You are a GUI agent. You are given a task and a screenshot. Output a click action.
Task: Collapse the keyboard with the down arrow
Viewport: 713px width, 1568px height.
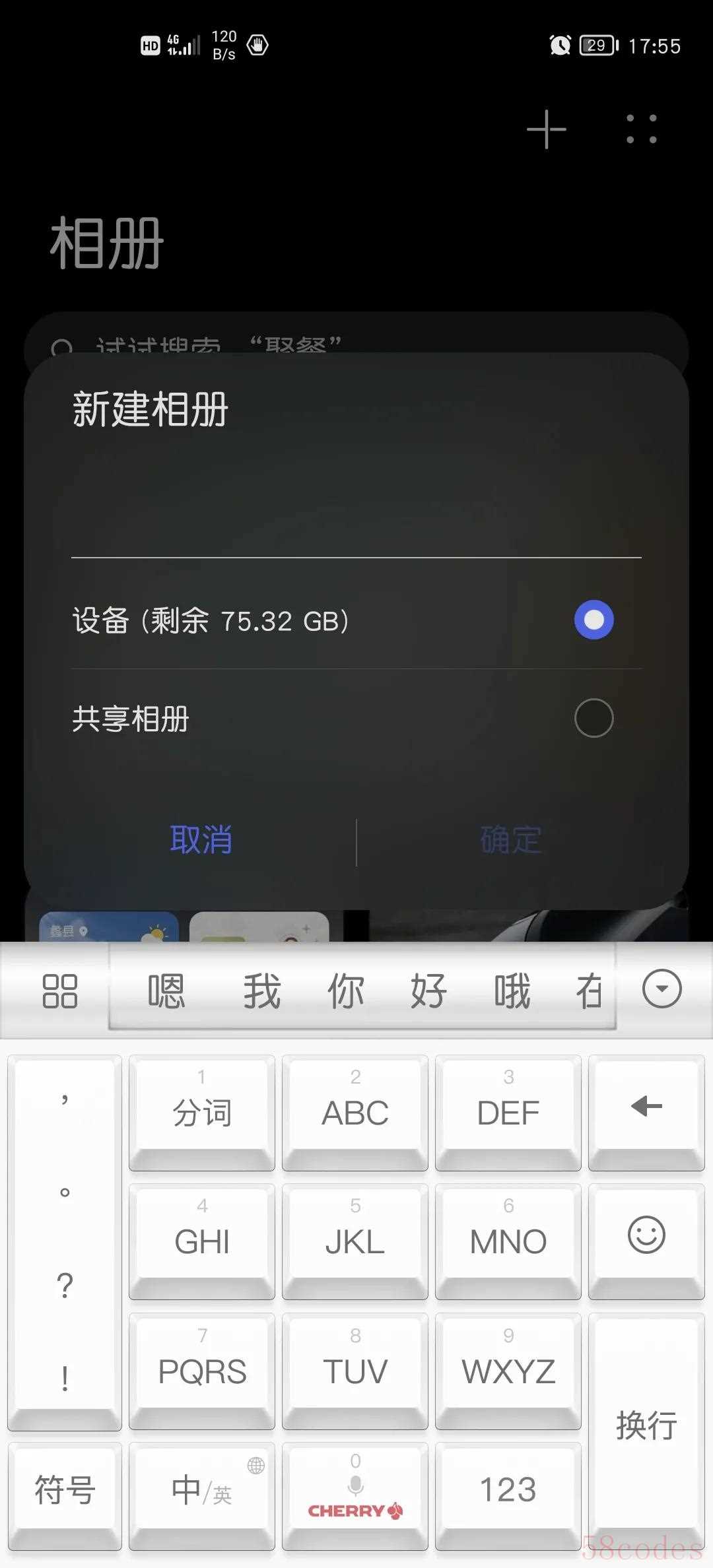[x=662, y=989]
